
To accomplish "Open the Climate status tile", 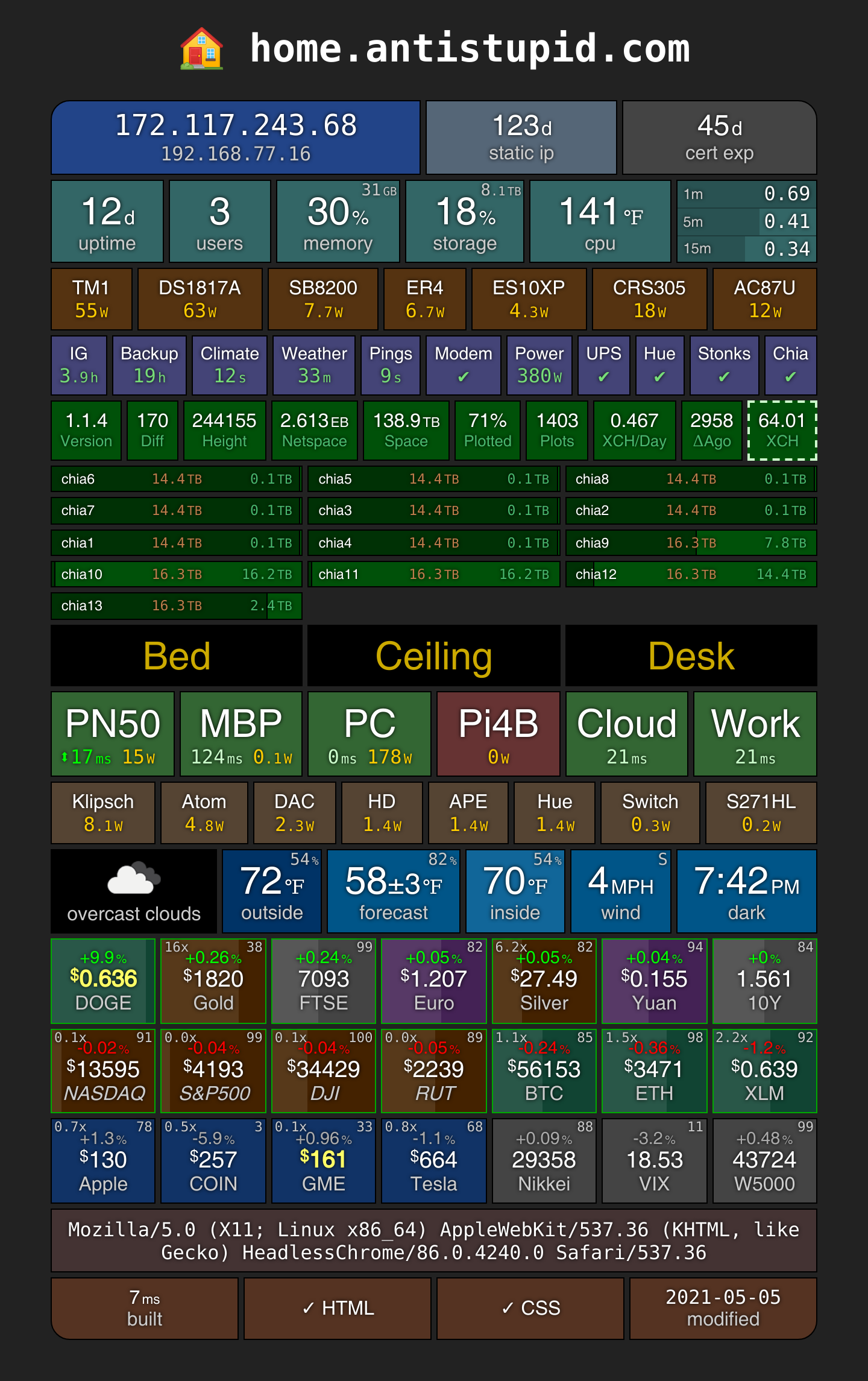I will click(x=230, y=365).
